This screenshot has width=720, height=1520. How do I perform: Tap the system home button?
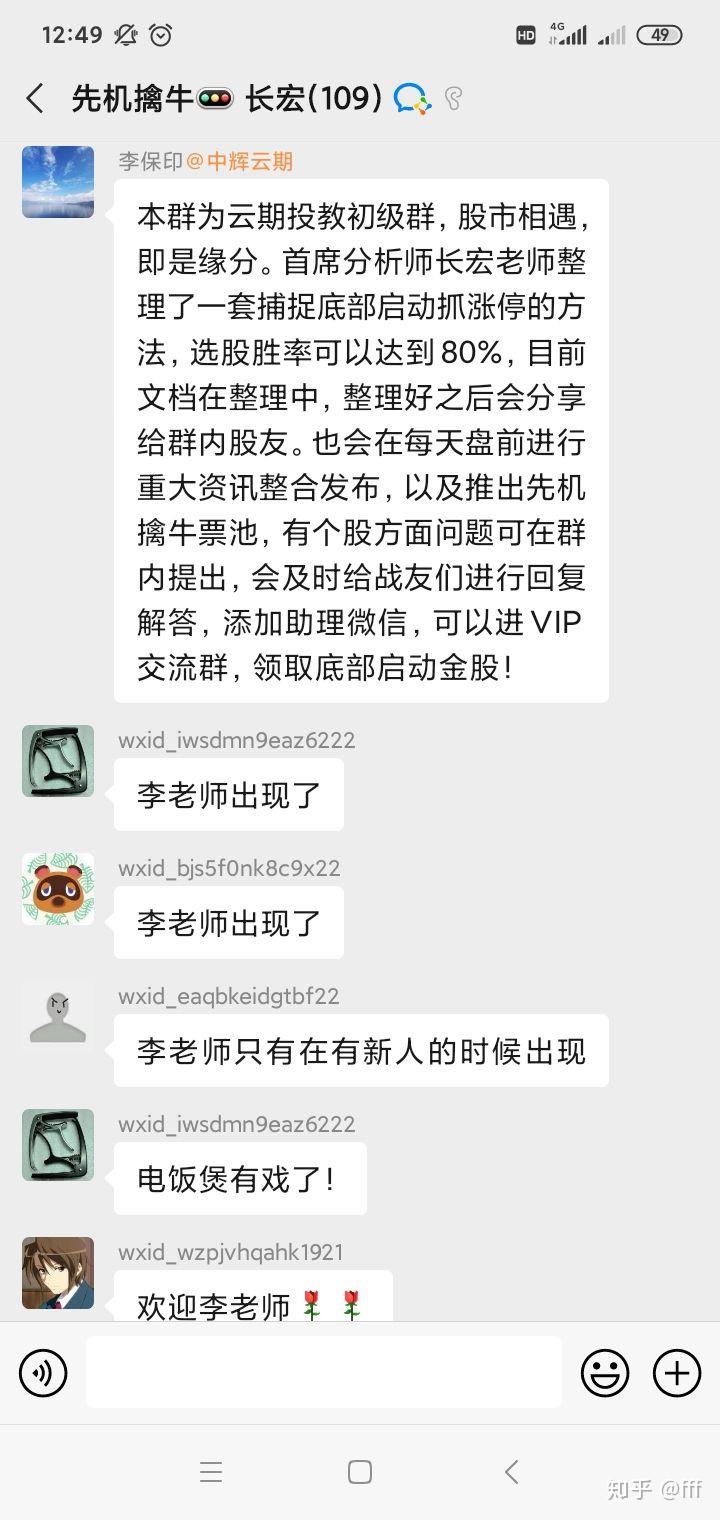pos(360,1471)
